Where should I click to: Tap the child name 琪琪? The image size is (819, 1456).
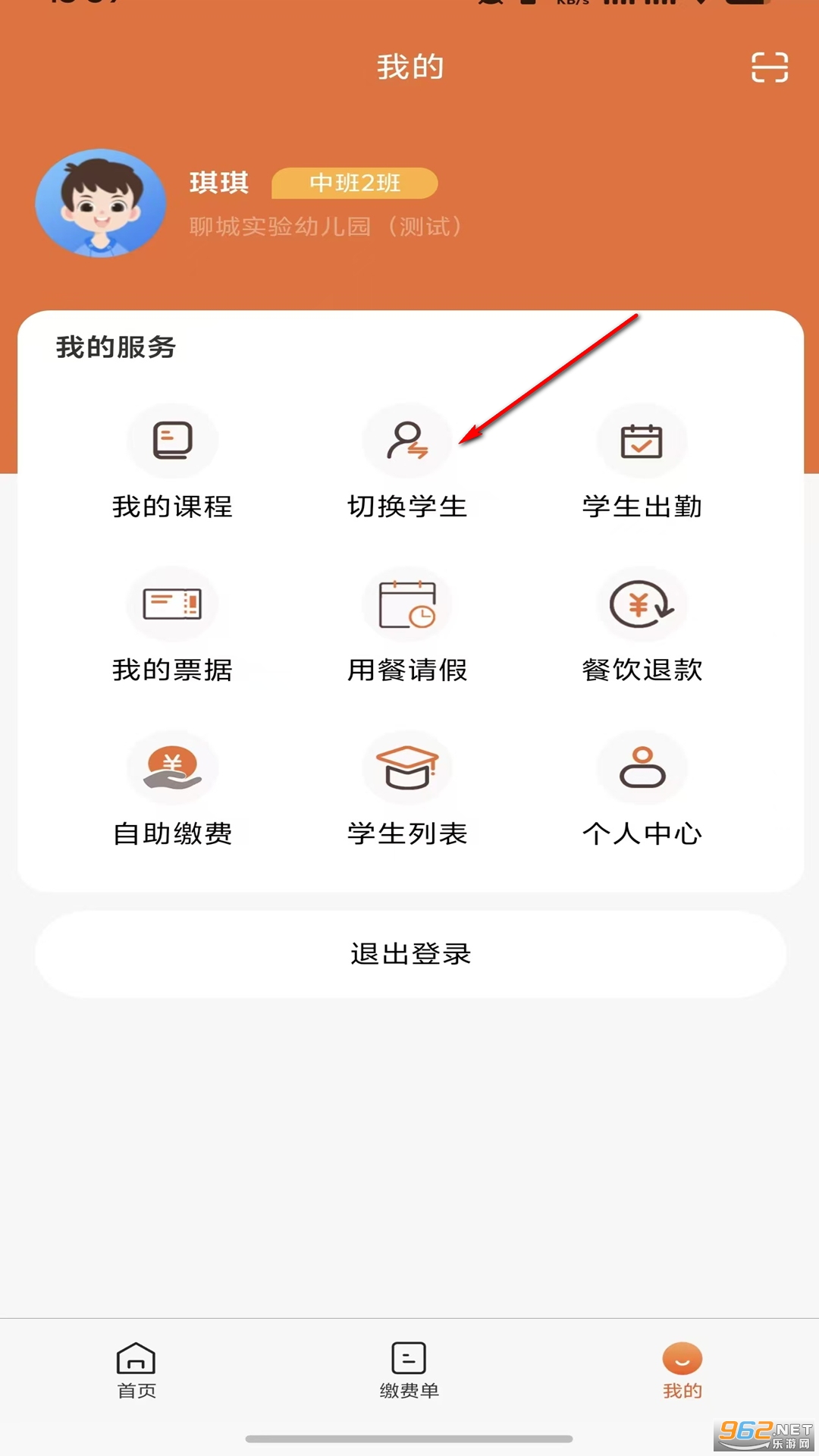218,184
